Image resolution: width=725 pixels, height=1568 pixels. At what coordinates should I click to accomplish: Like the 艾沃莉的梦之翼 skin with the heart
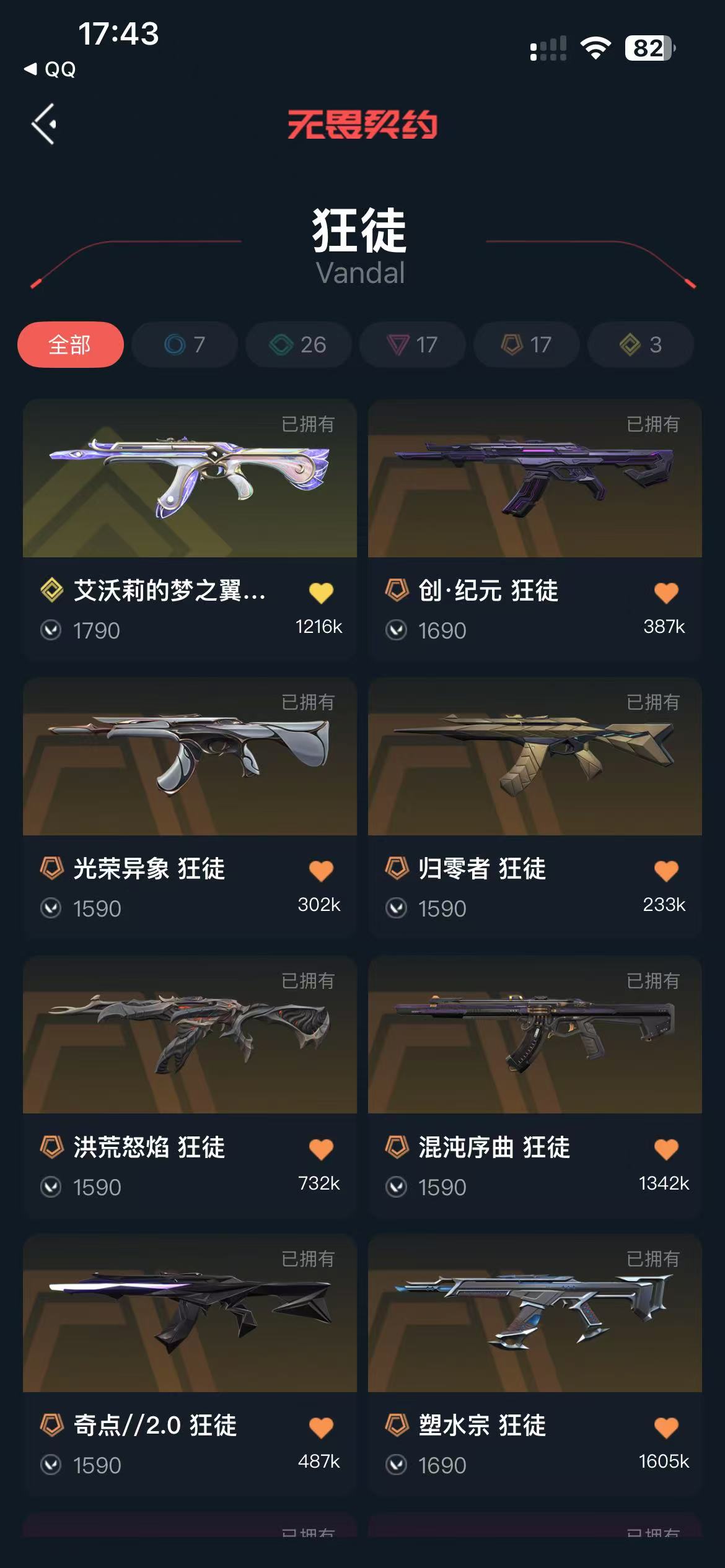321,593
